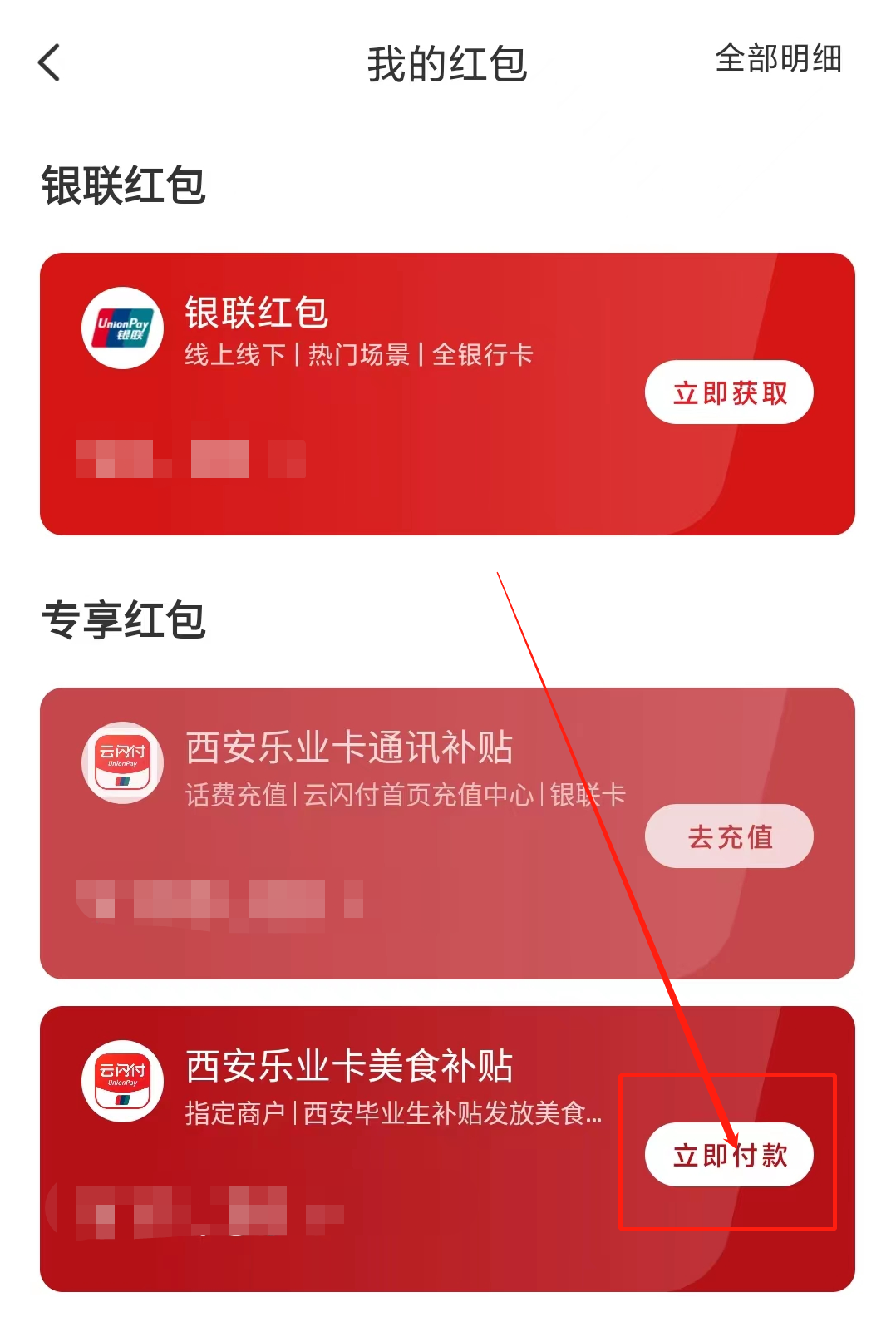Tap 去充值 on the 通讯补贴 card
The height and width of the screenshot is (1317, 896).
click(x=729, y=836)
